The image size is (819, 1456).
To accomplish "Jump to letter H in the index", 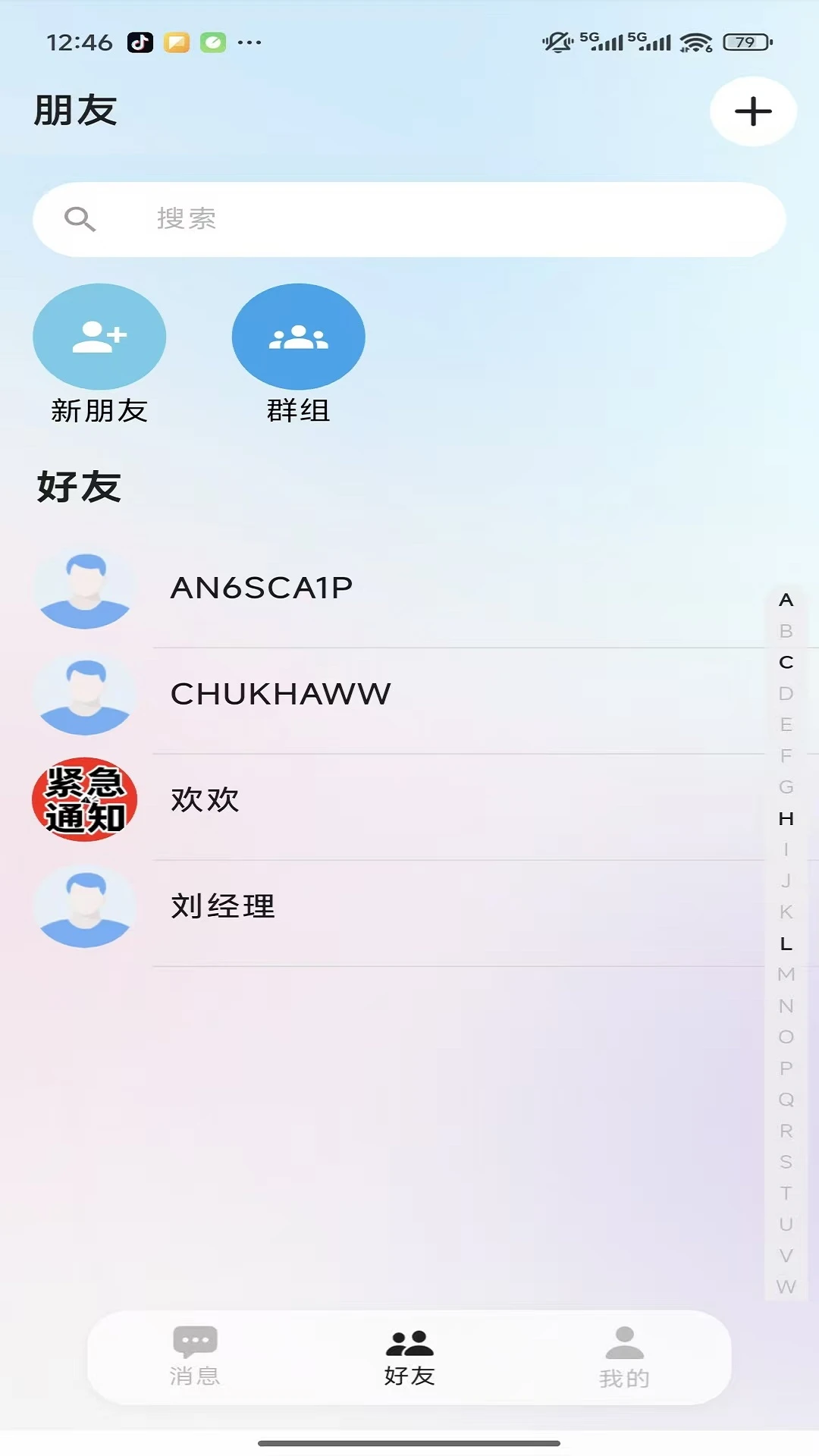I will point(786,819).
